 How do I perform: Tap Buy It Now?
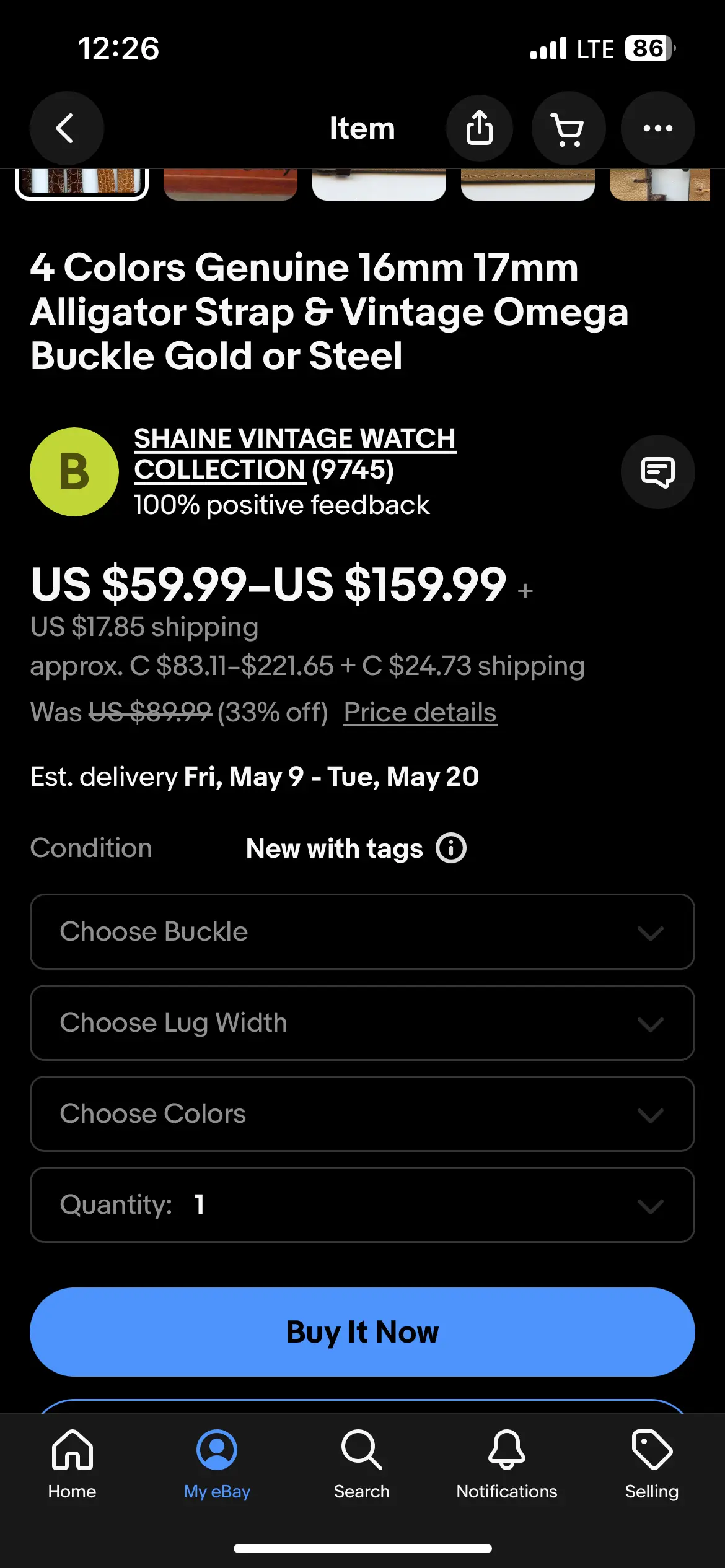(362, 1332)
